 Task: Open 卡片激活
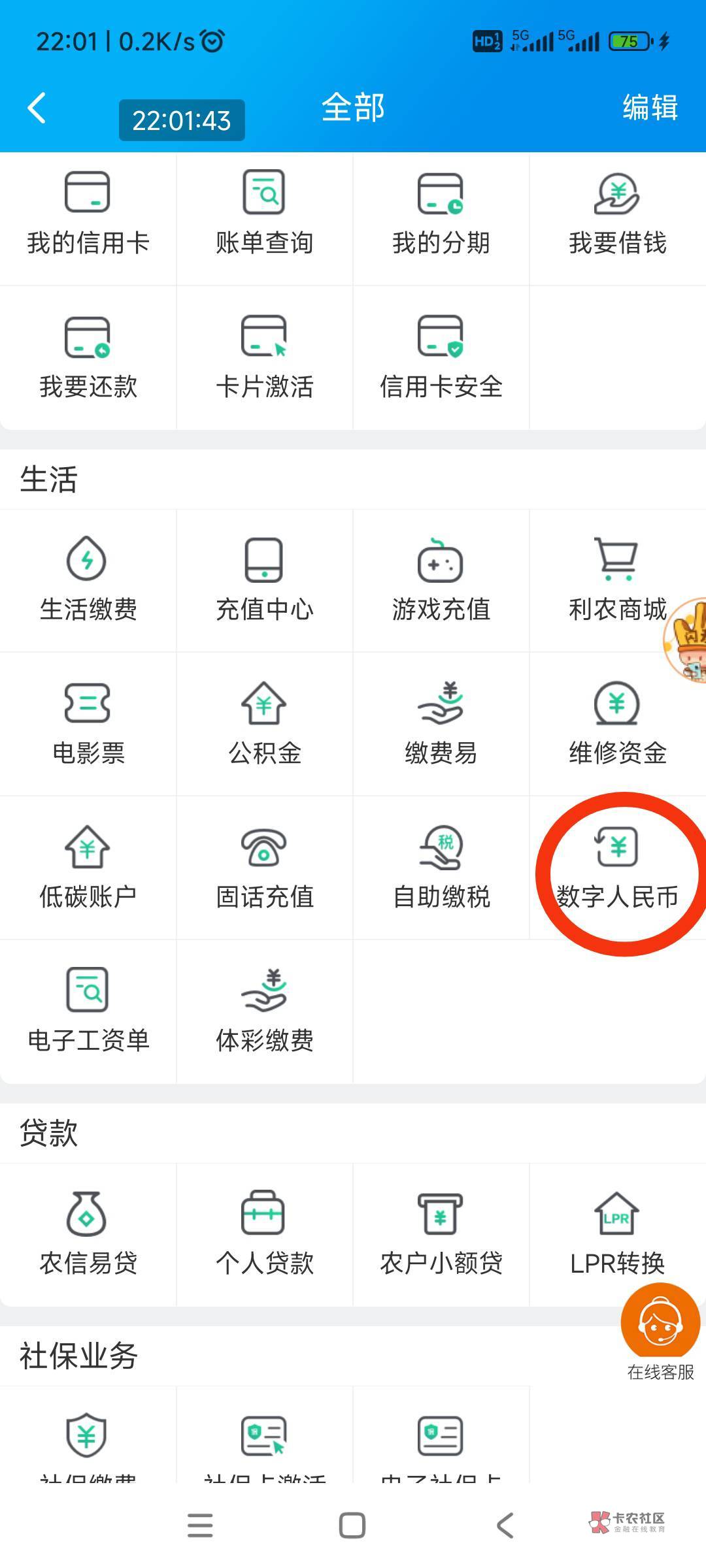point(265,357)
